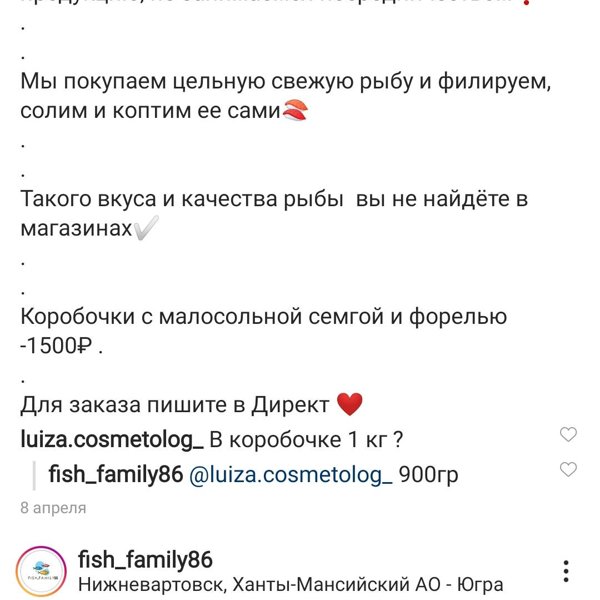600x600 pixels.
Task: Like the comment by luiza.cosmetolog_
Action: click(568, 435)
